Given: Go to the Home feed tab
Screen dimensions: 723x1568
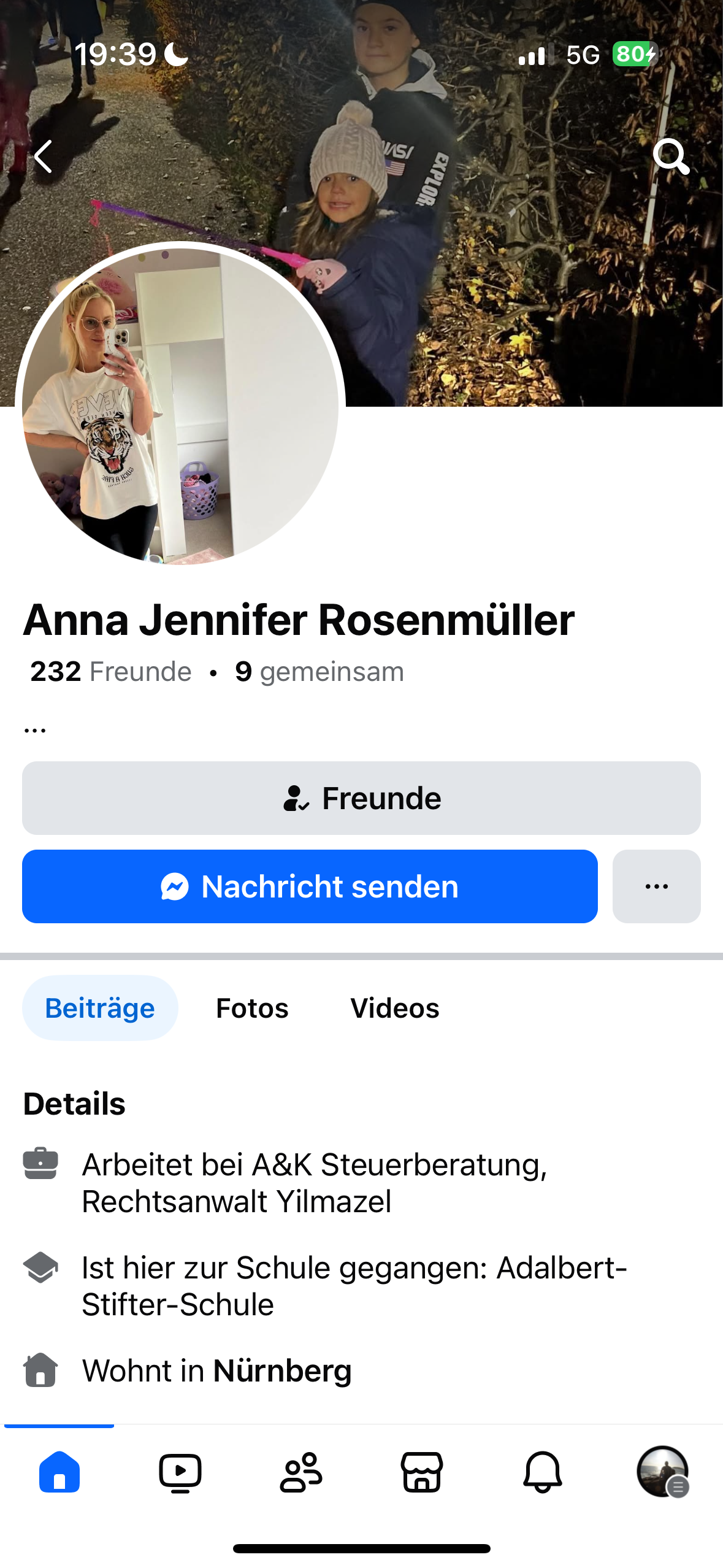Looking at the screenshot, I should (x=59, y=1472).
